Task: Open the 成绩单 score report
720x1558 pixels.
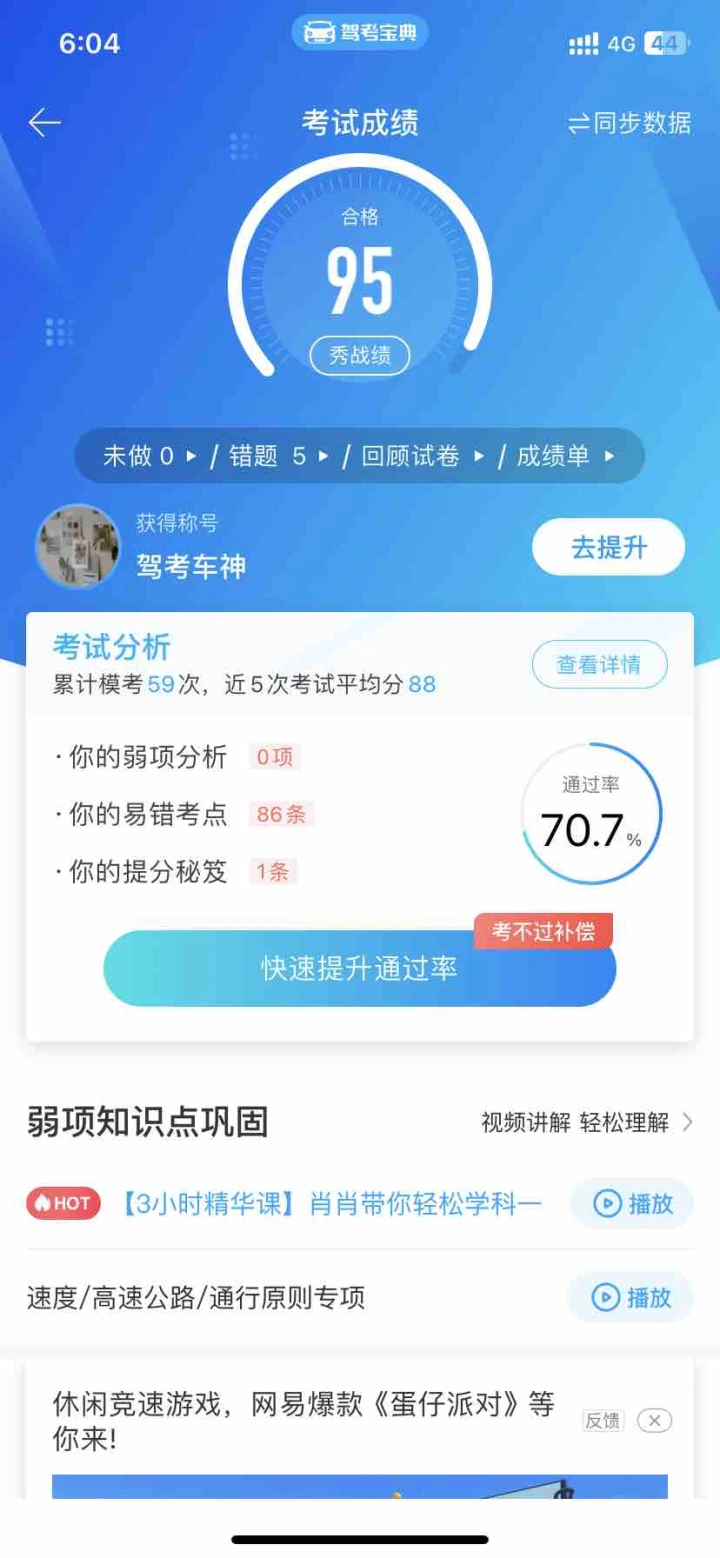Action: pos(565,457)
